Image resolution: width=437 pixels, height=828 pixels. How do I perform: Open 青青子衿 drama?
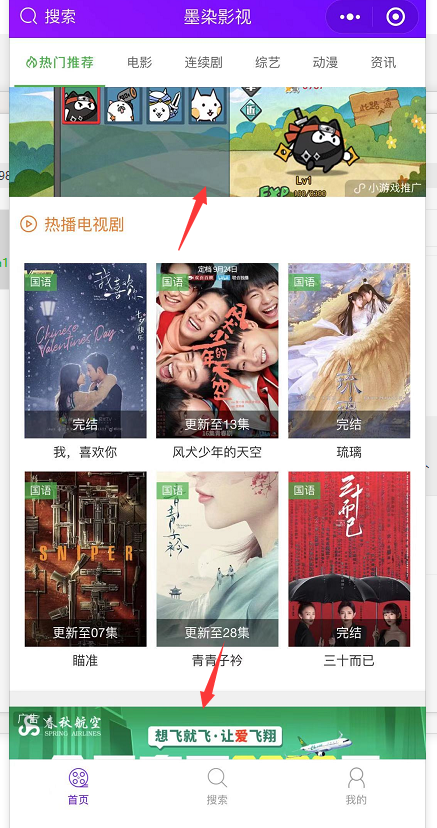click(217, 570)
